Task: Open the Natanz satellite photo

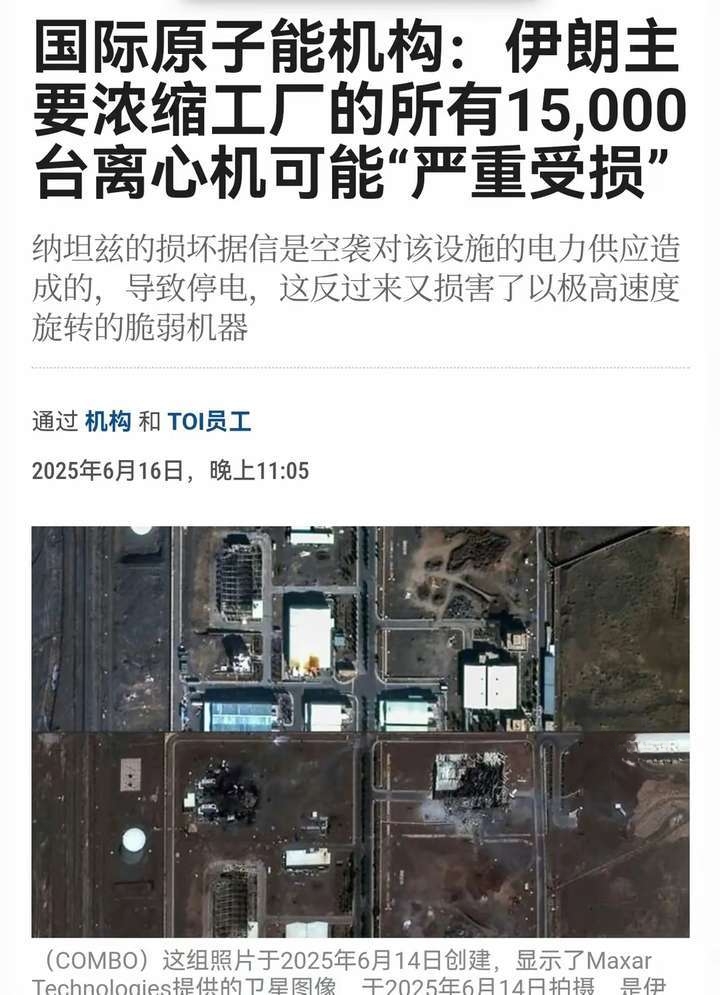Action: pos(360,731)
